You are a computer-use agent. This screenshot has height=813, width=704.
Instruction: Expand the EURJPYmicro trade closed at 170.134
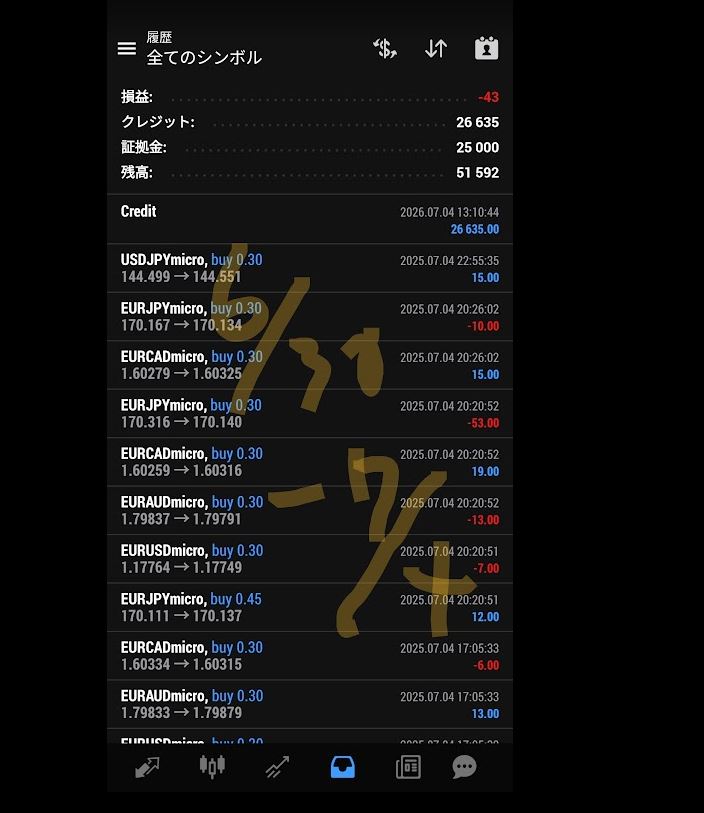tap(310, 317)
